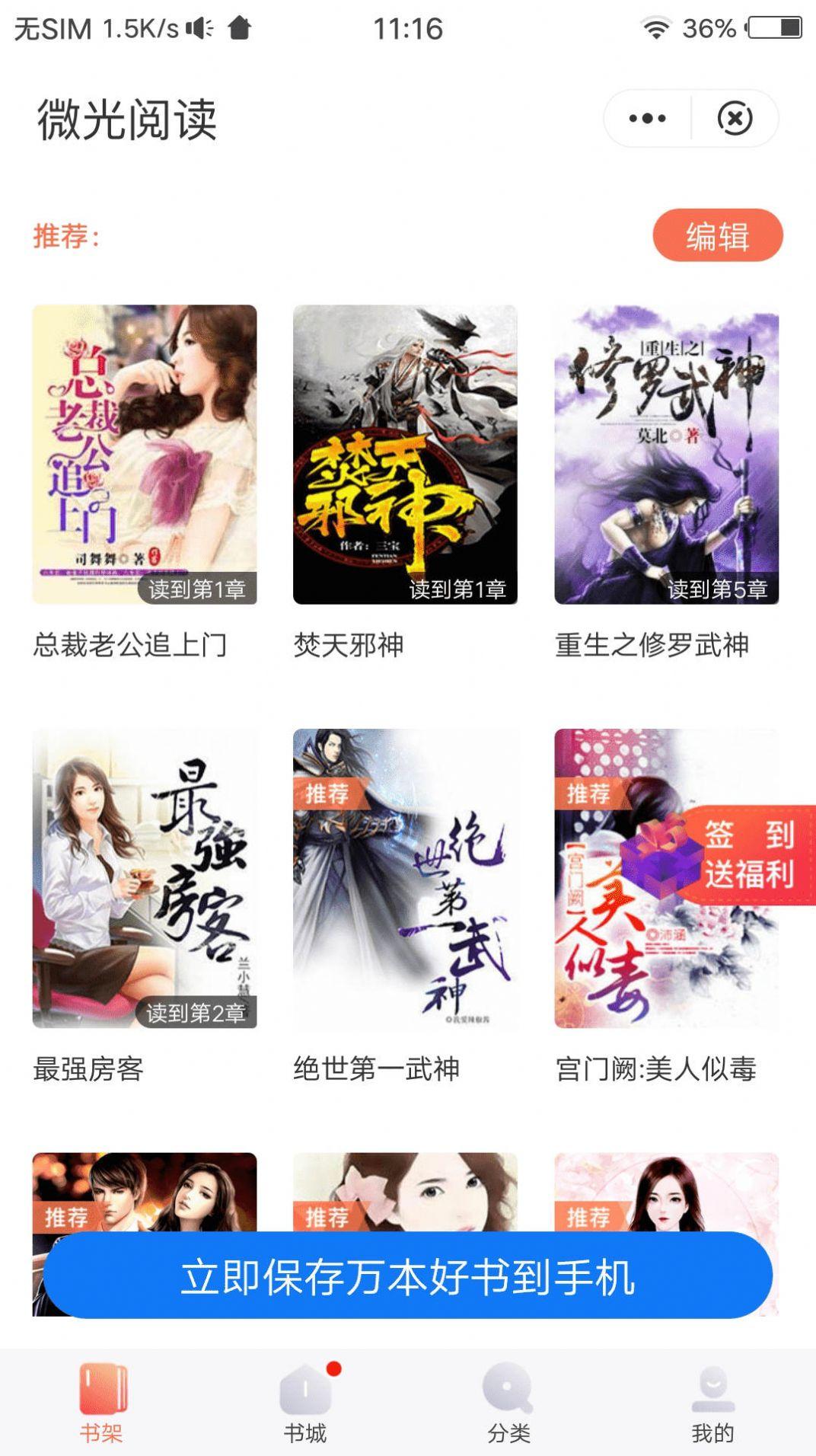816x1456 pixels.
Task: Tap the 编辑 button
Action: pos(717,235)
